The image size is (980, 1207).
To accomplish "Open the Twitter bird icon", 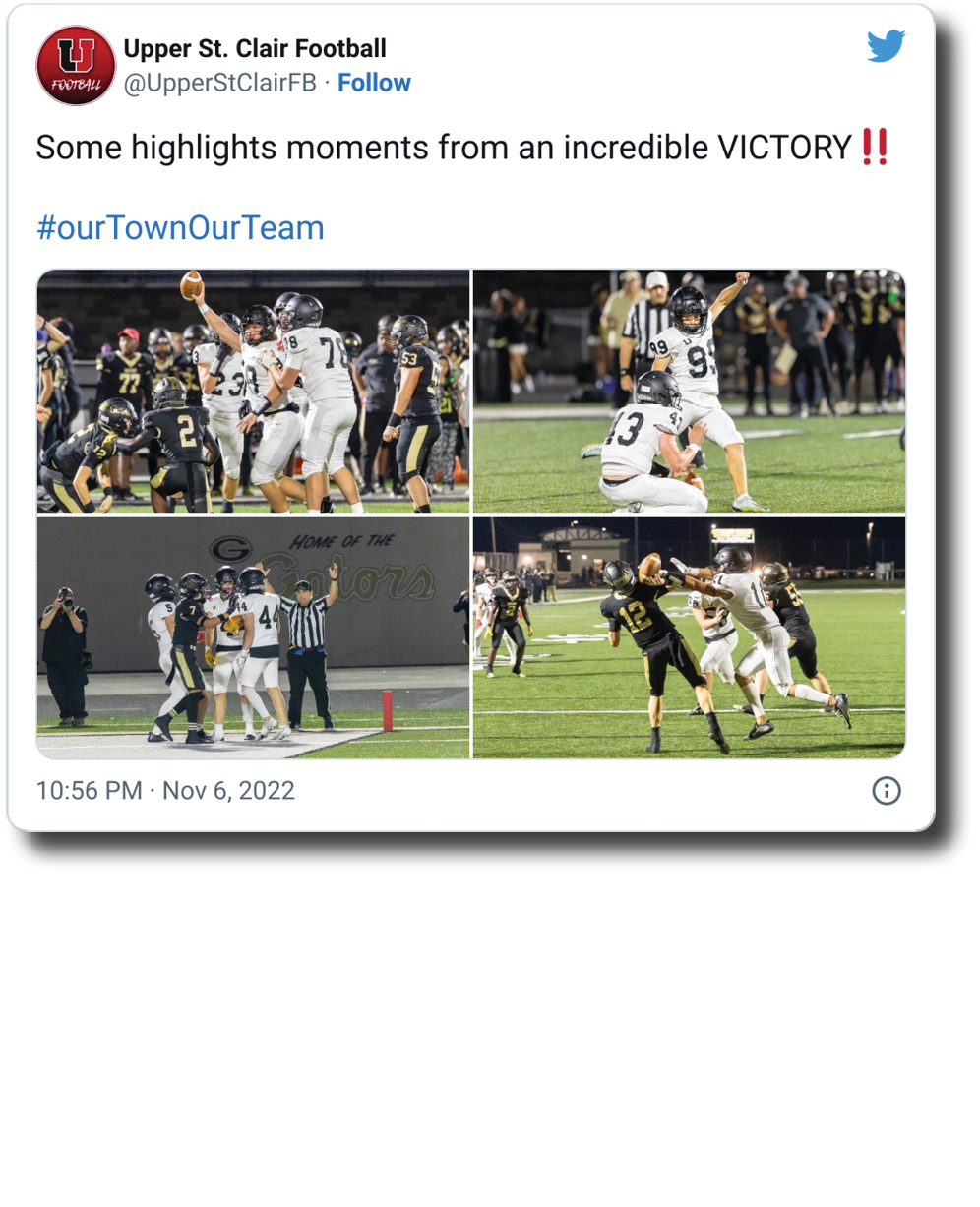I will tap(886, 46).
